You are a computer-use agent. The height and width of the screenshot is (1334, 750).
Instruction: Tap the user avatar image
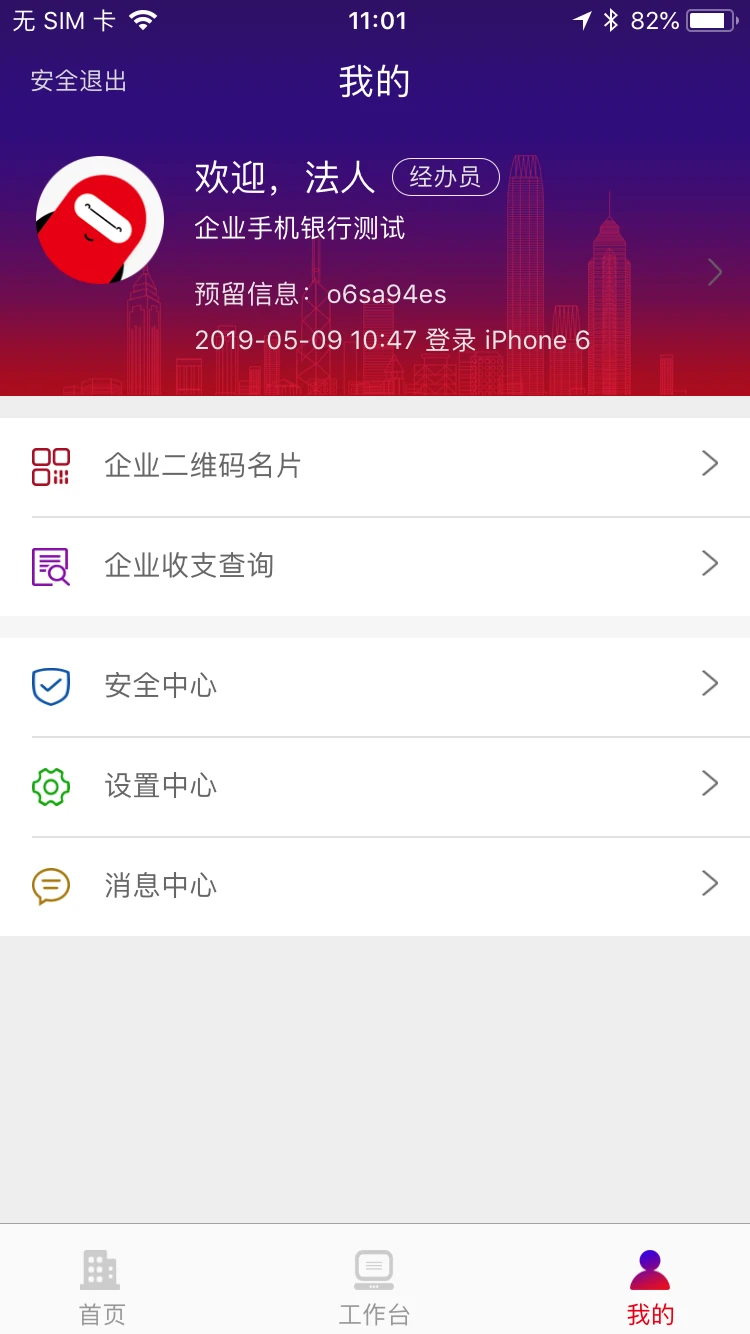pos(100,220)
